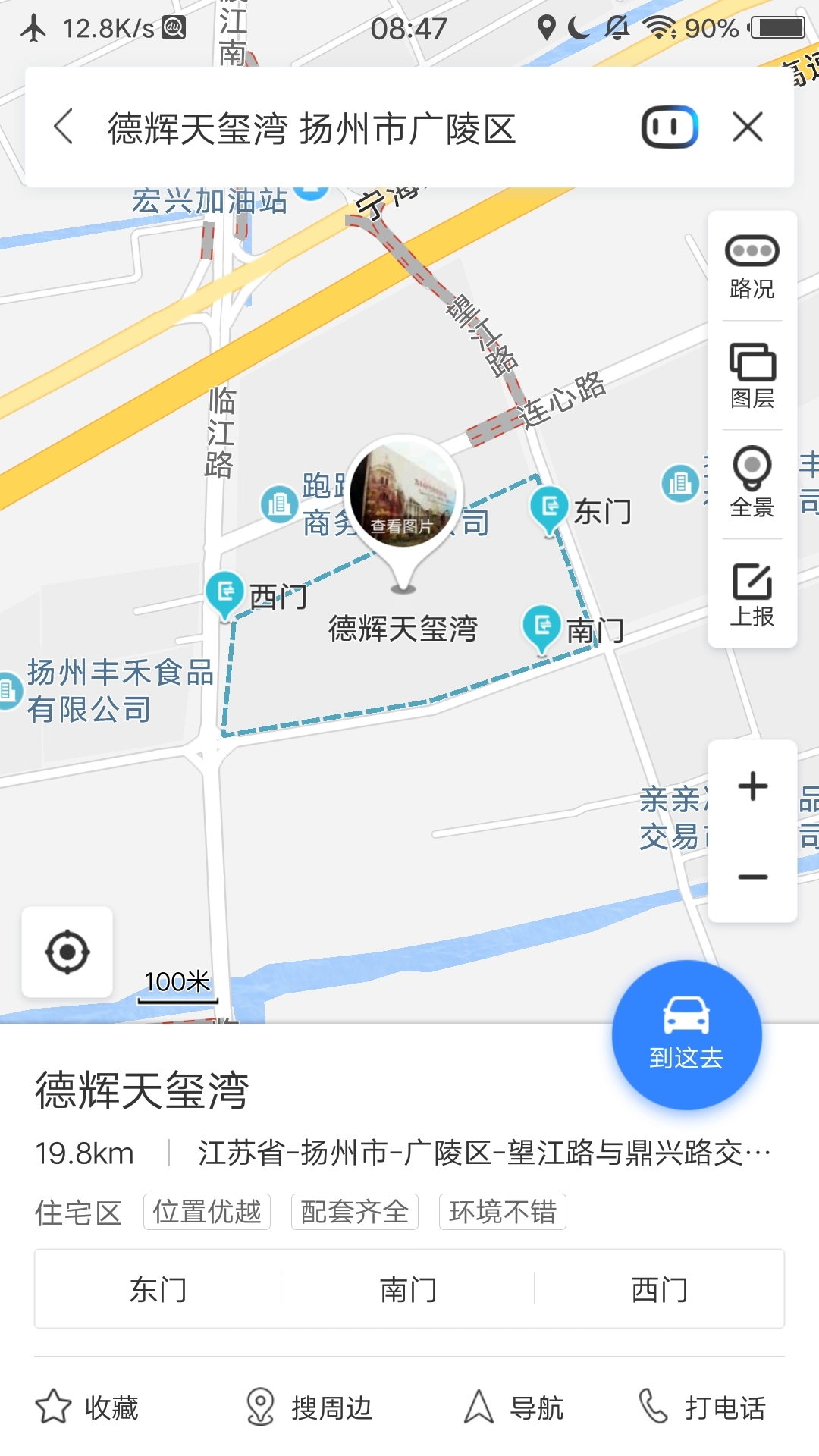Start 导航 navigation to this place
The width and height of the screenshot is (819, 1456).
point(513,1407)
